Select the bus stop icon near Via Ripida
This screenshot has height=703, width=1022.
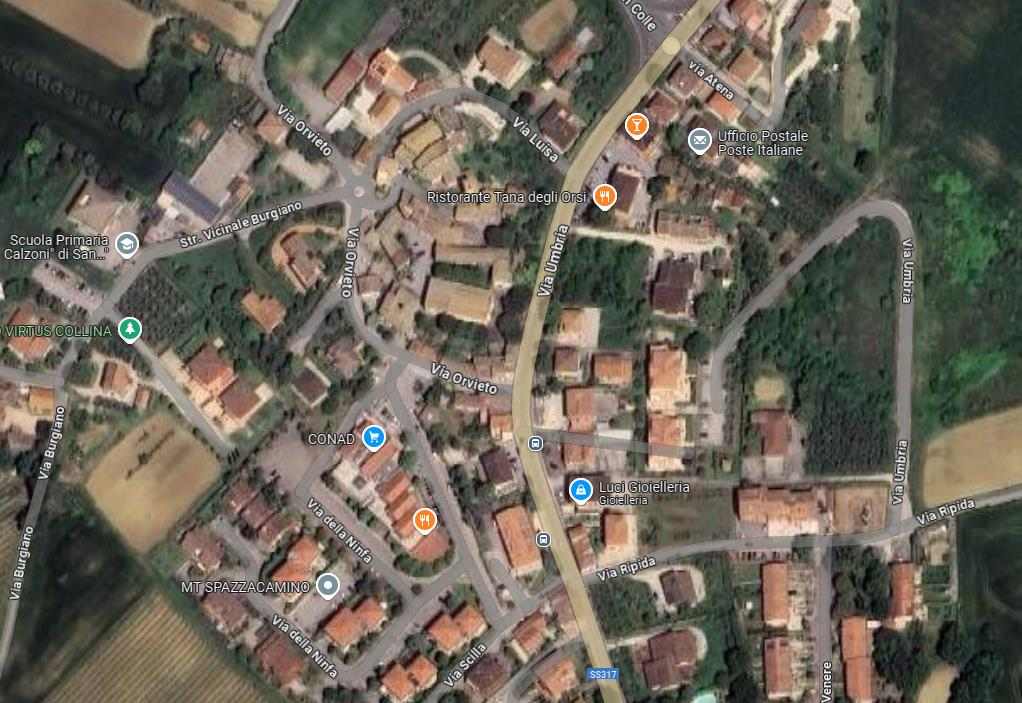tap(543, 539)
